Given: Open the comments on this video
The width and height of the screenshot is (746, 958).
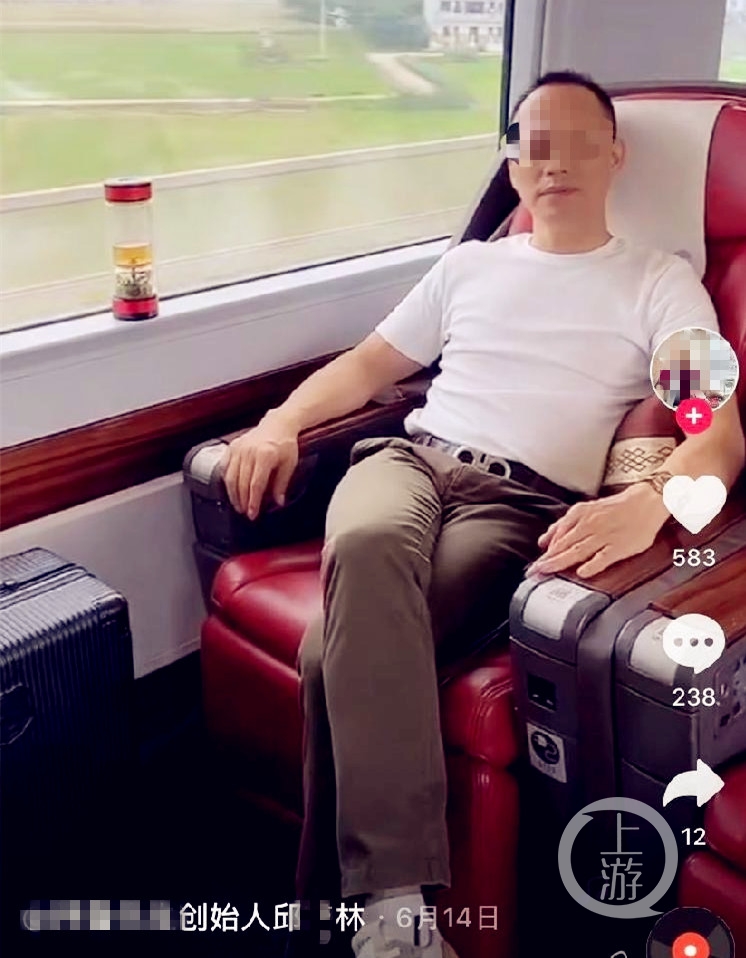Looking at the screenshot, I should tap(694, 641).
